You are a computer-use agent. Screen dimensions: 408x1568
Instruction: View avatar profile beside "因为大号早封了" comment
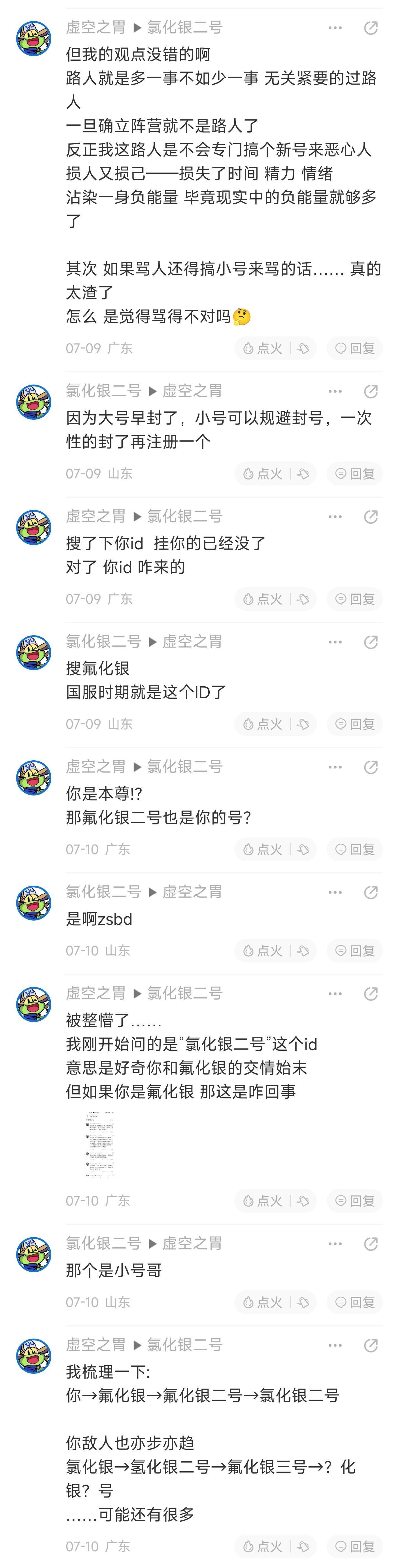tap(33, 402)
